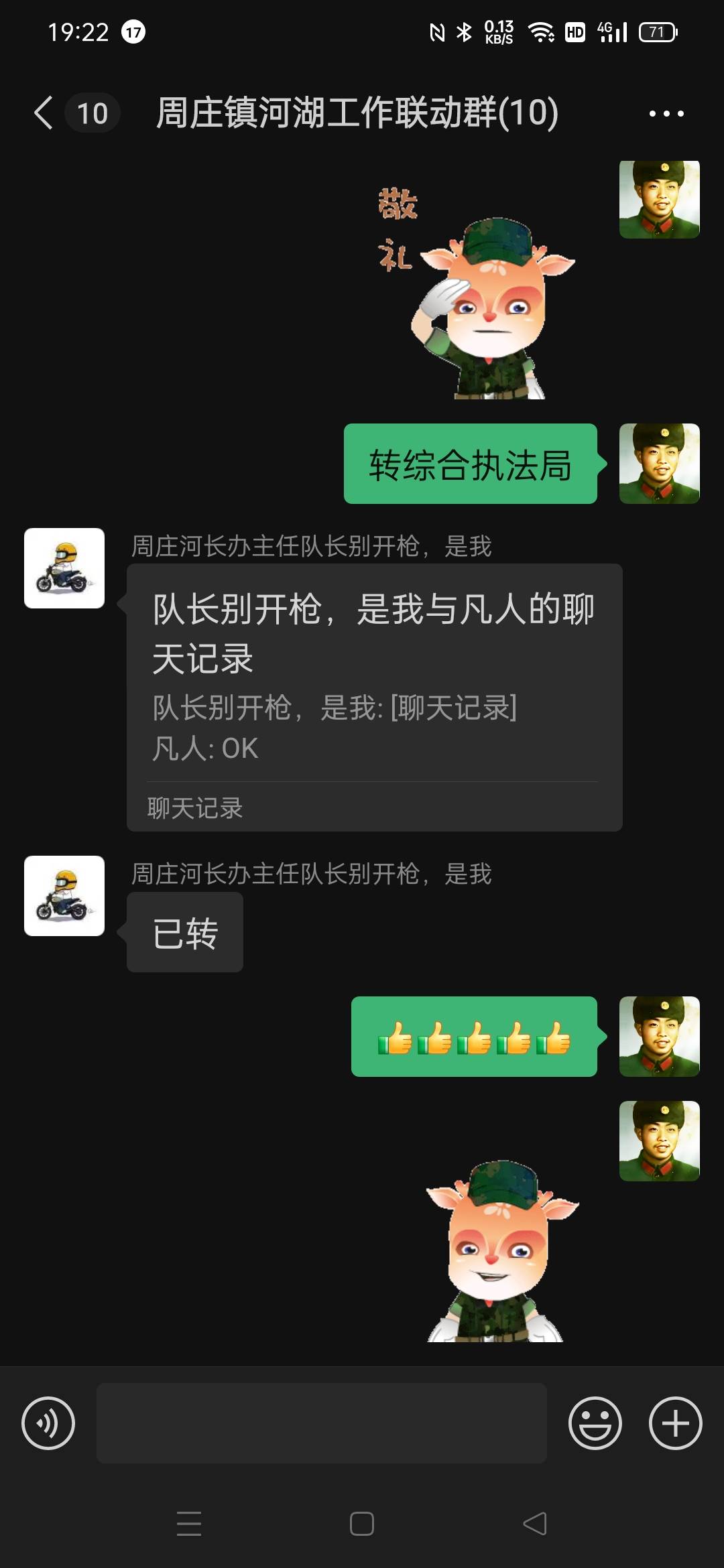Open own avatar beside 转综合执法局 message
The image size is (724, 1568).
660,464
